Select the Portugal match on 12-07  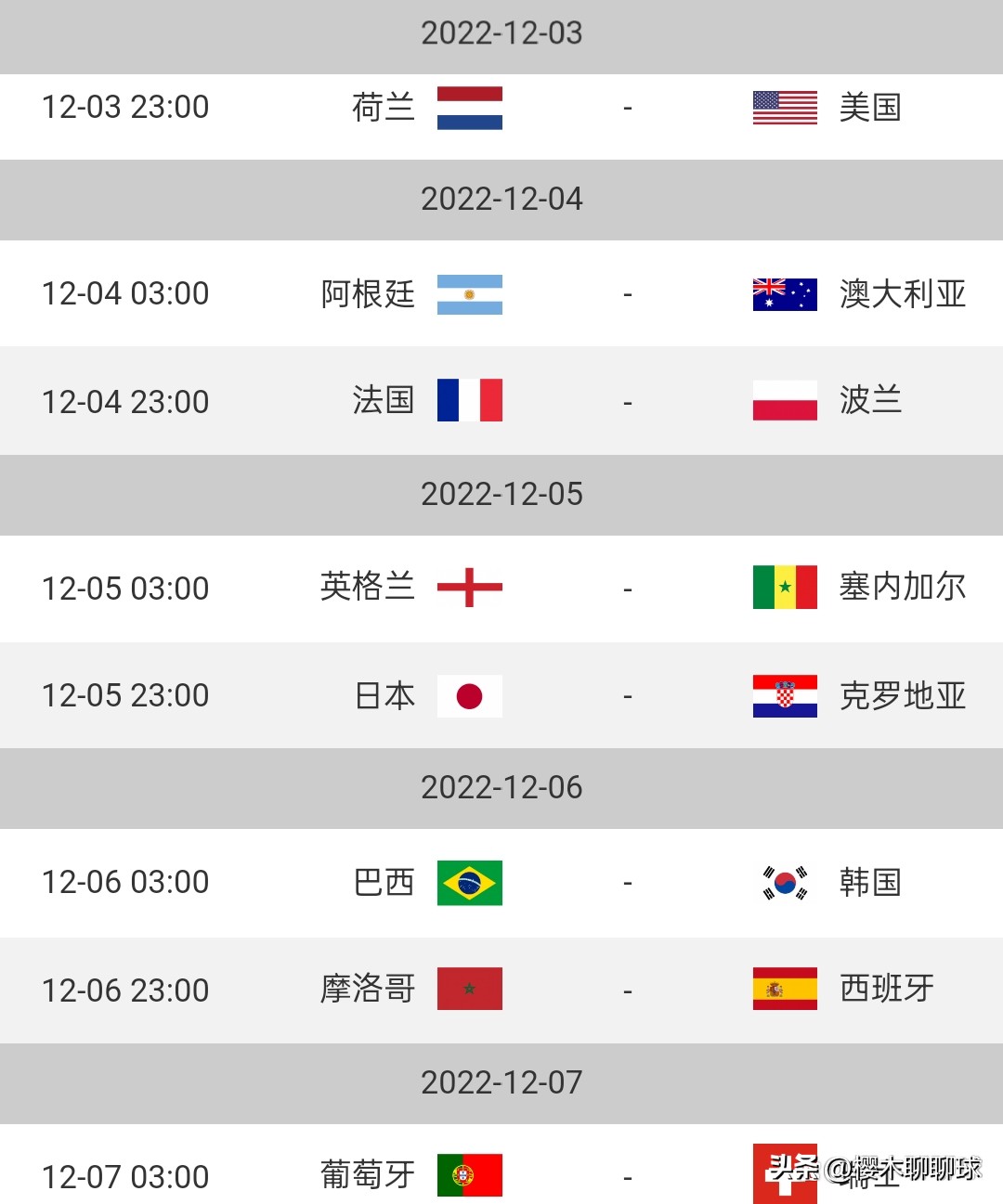click(501, 1175)
